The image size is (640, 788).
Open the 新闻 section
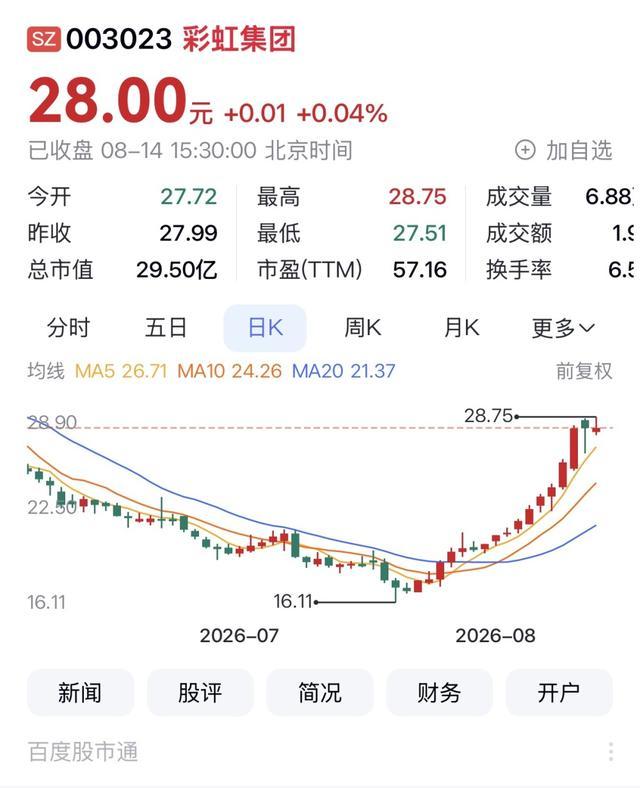point(80,693)
